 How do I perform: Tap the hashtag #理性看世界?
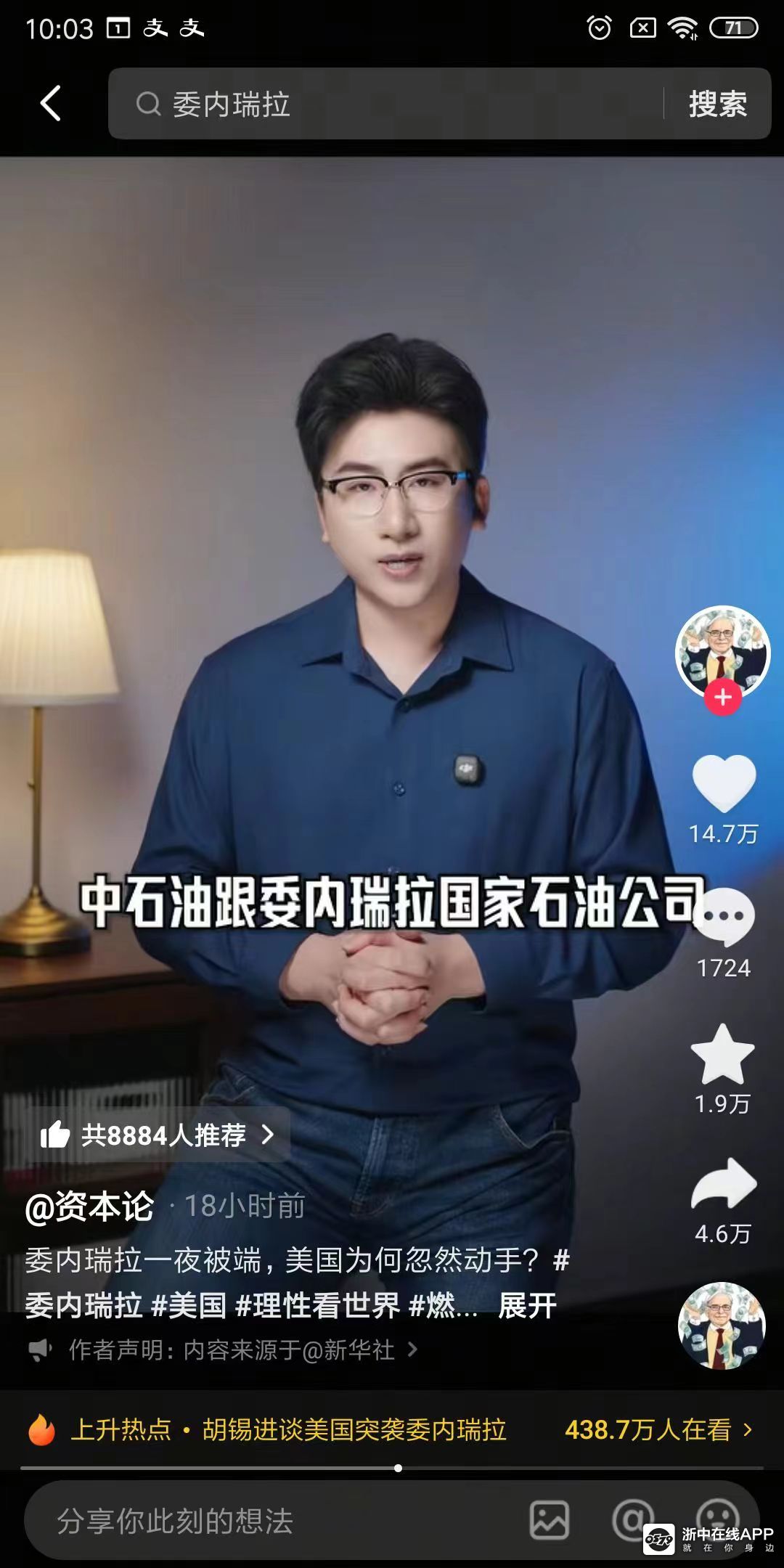[317, 1306]
